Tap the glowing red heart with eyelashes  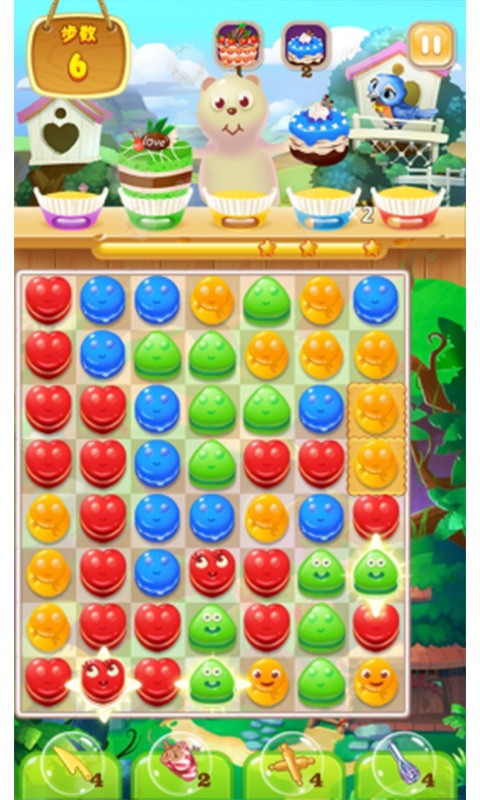coord(104,681)
